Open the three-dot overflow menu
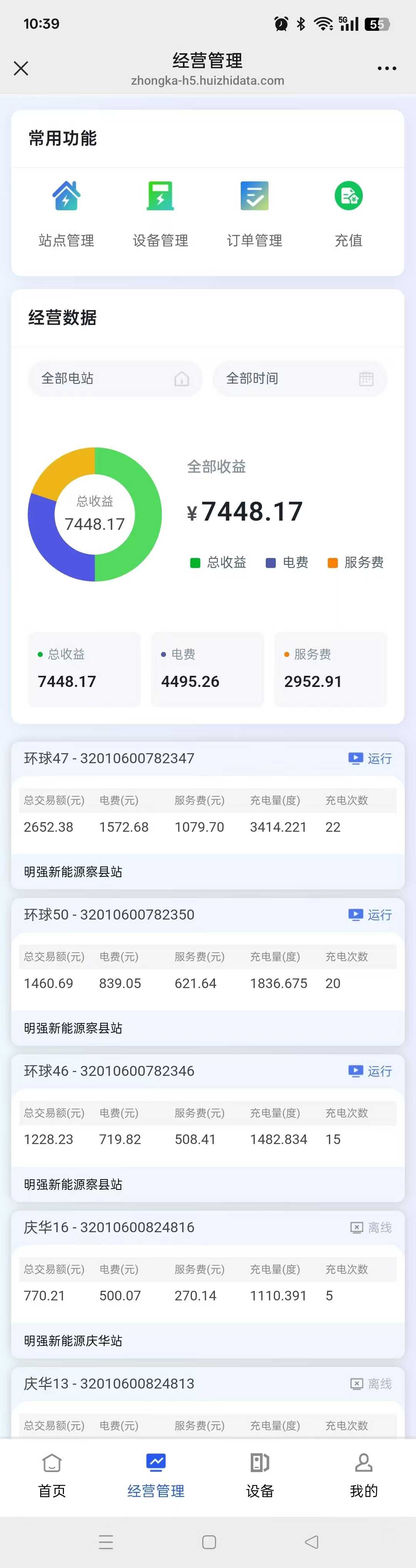 point(387,68)
